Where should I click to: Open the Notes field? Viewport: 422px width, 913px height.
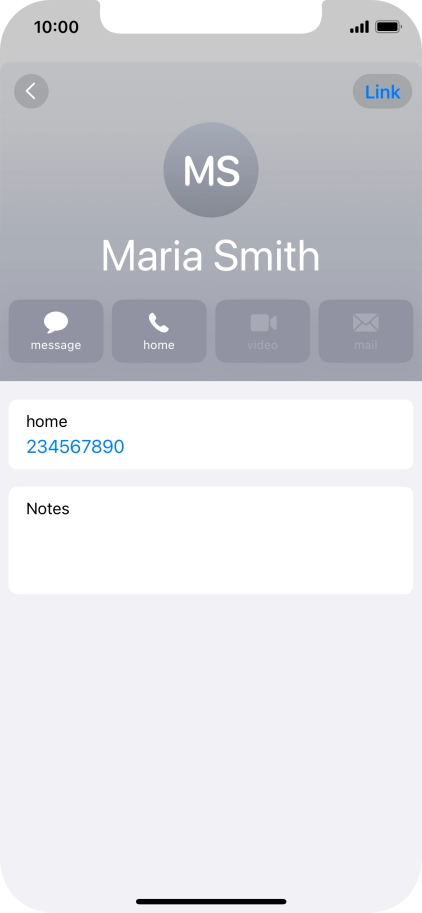(211, 540)
